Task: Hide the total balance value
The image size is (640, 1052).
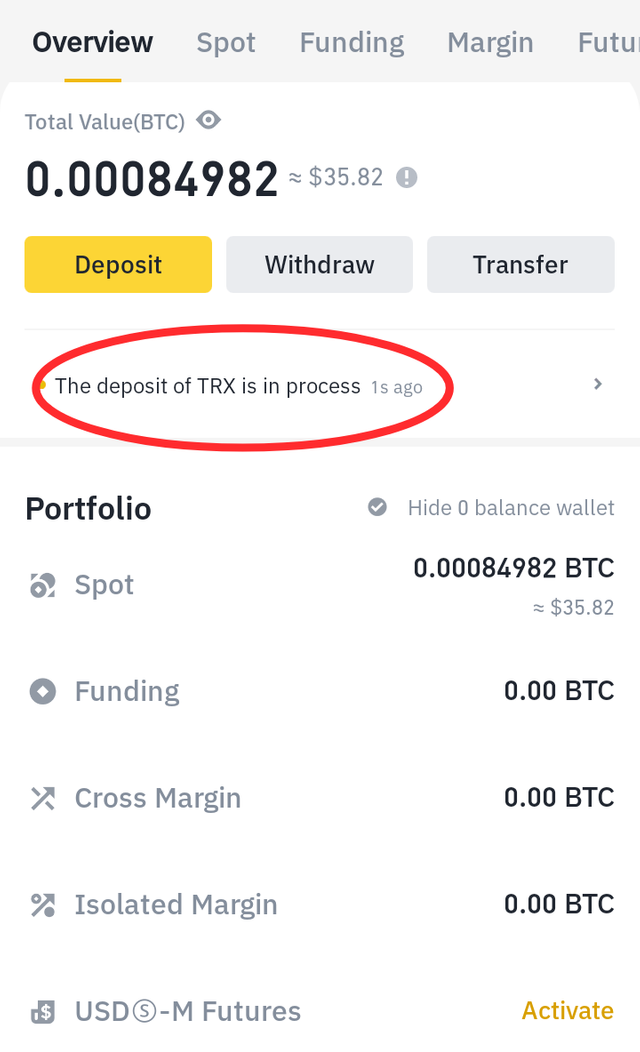Action: pyautogui.click(x=208, y=121)
